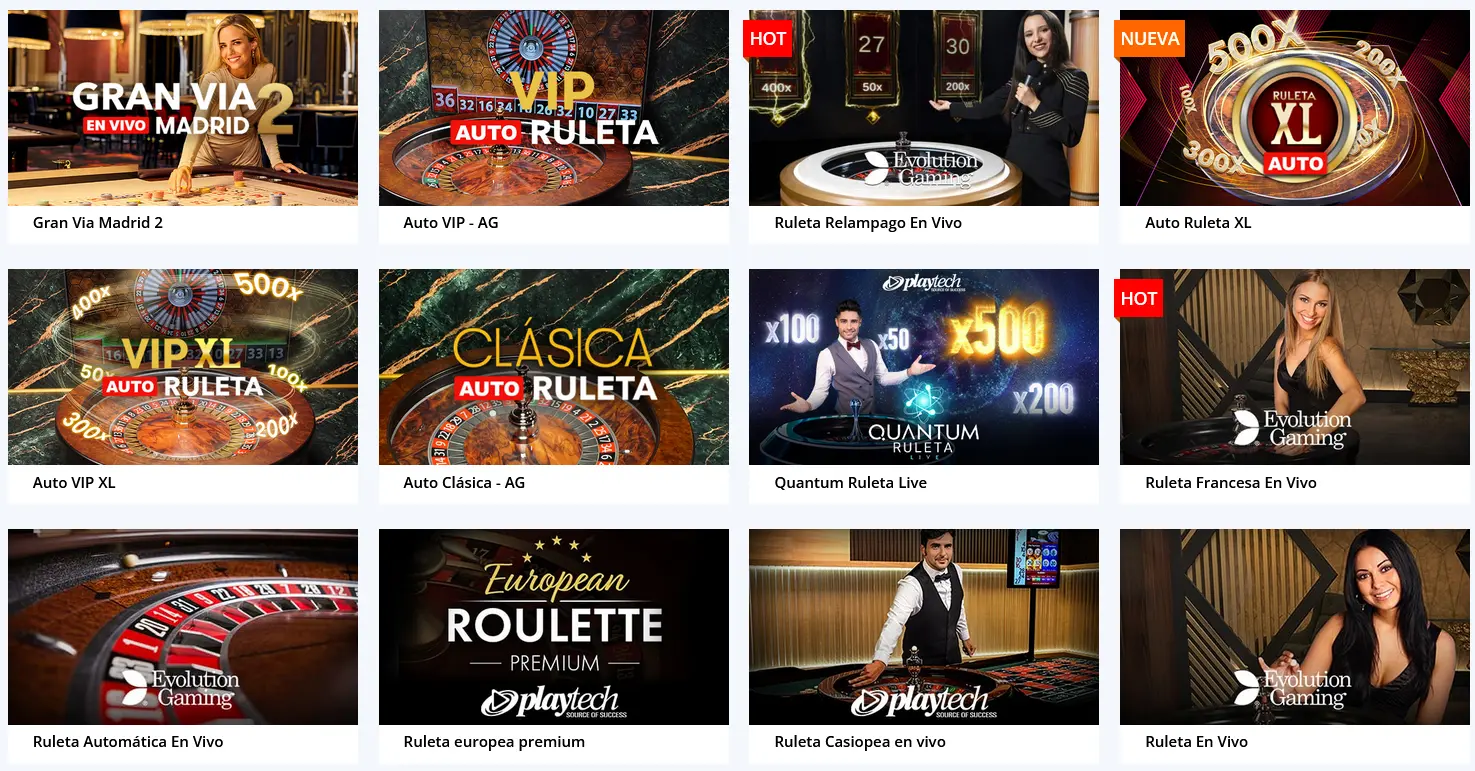The image size is (1475, 771).
Task: Open the Gran Via Madrid 2 game
Action: coord(182,108)
